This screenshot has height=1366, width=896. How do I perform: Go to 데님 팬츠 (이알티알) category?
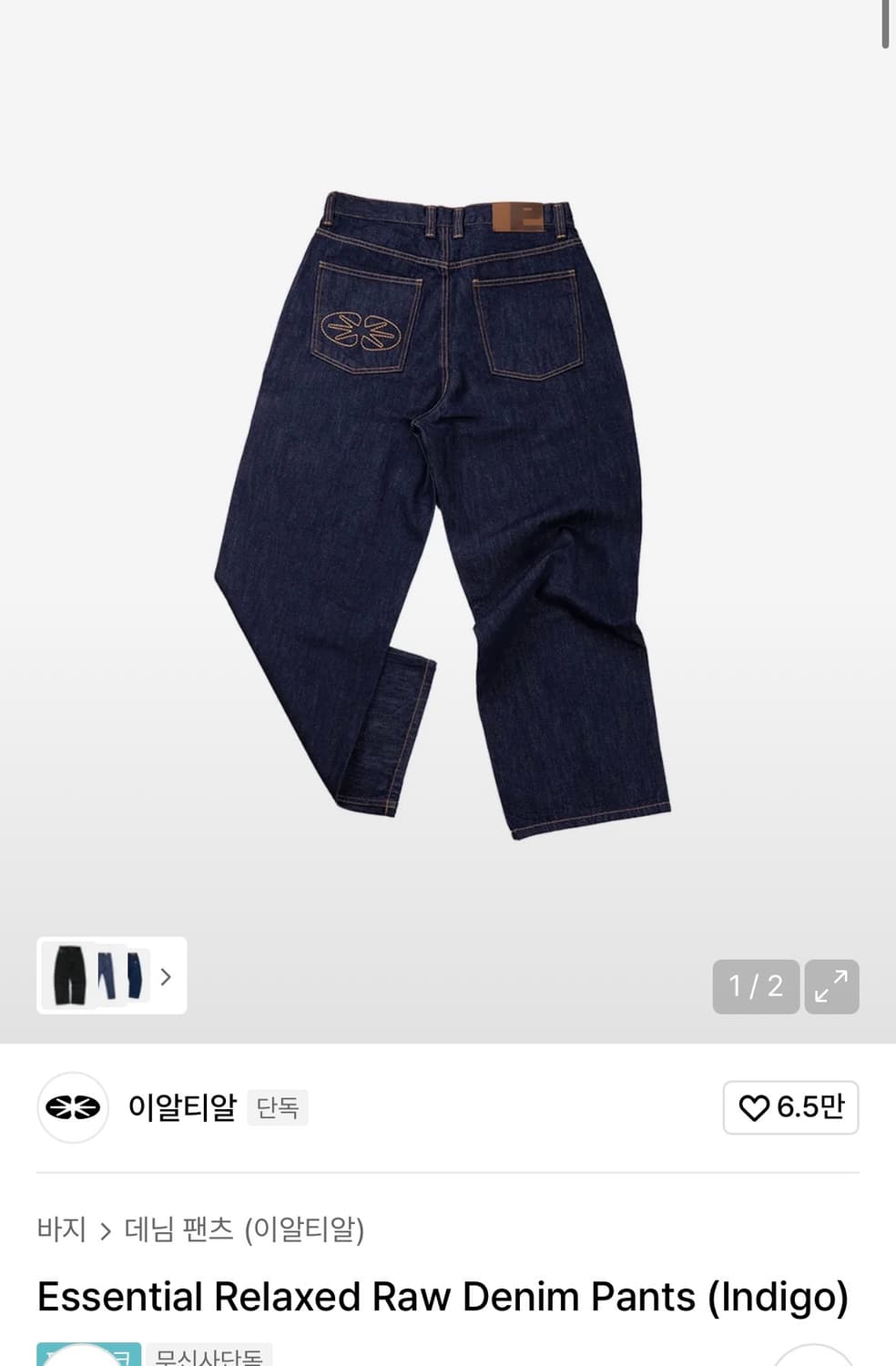[246, 1228]
